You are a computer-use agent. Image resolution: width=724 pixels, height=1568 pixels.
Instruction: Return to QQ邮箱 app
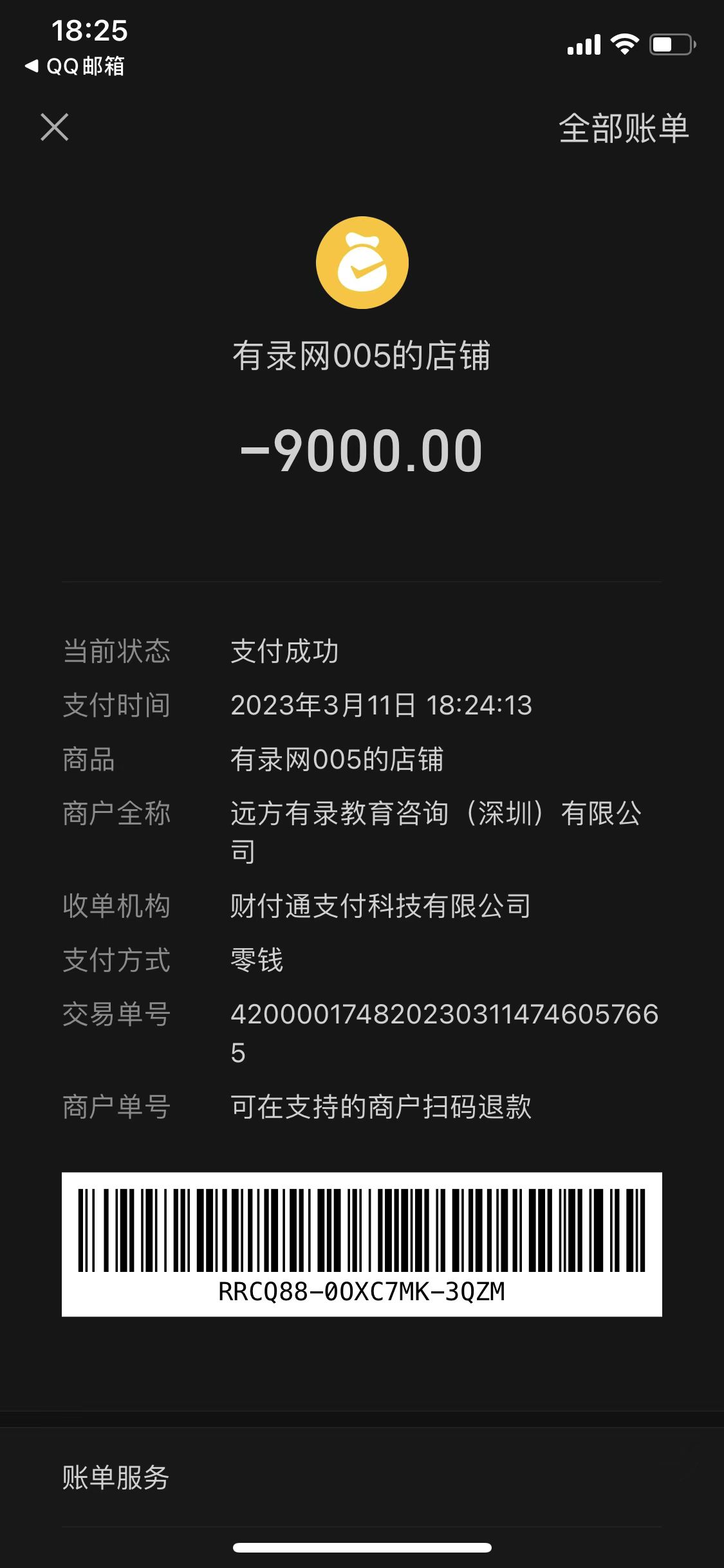coord(75,66)
